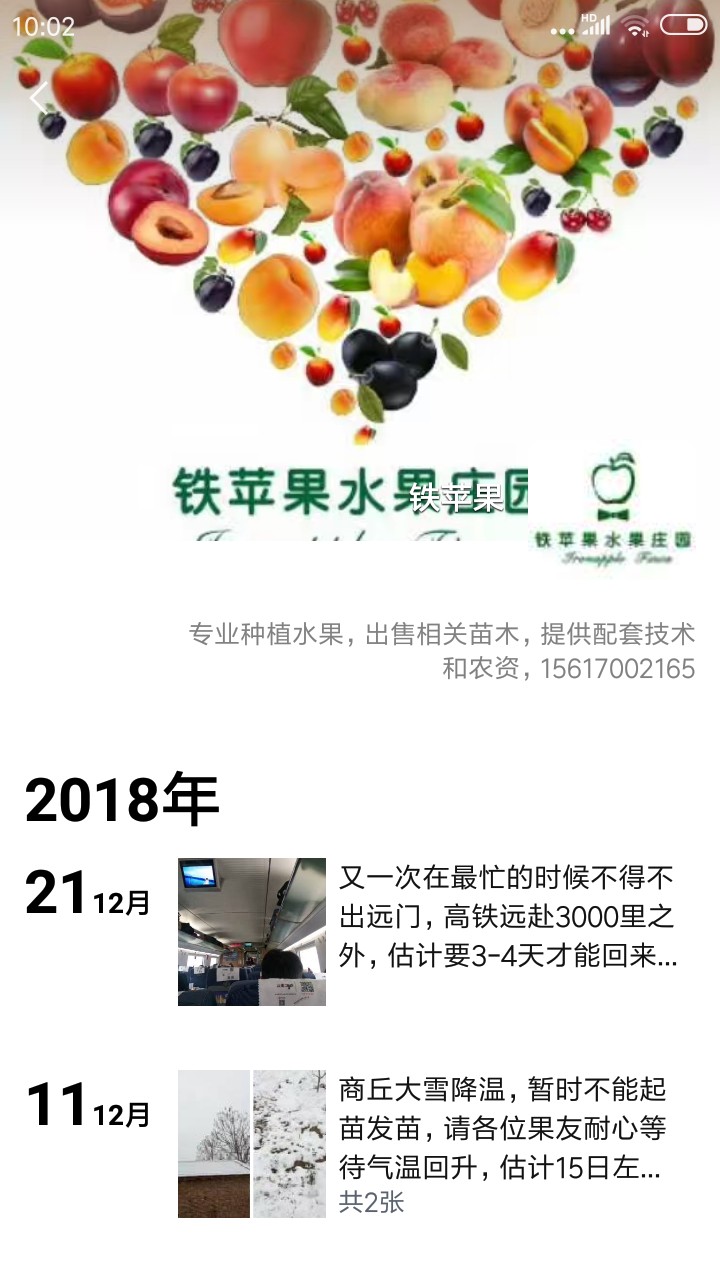Open the December 21 high-speed train post
The image size is (720, 1280).
point(508,918)
